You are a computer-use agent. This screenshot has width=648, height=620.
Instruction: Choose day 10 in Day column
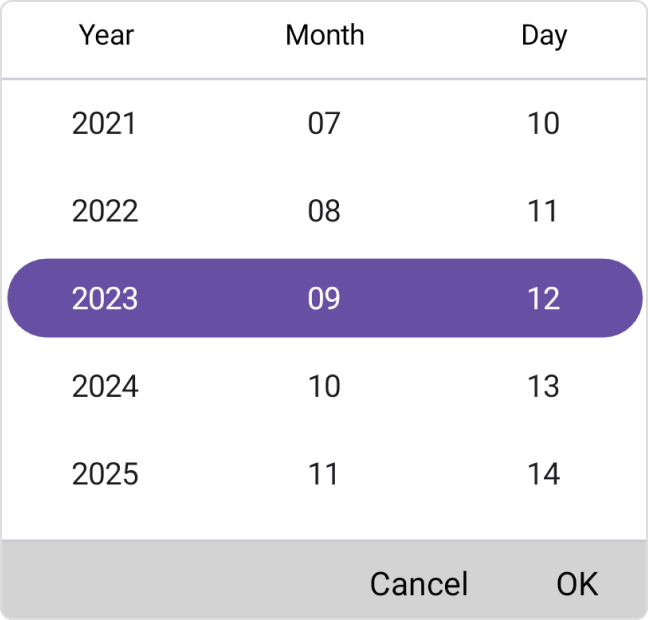(x=543, y=124)
